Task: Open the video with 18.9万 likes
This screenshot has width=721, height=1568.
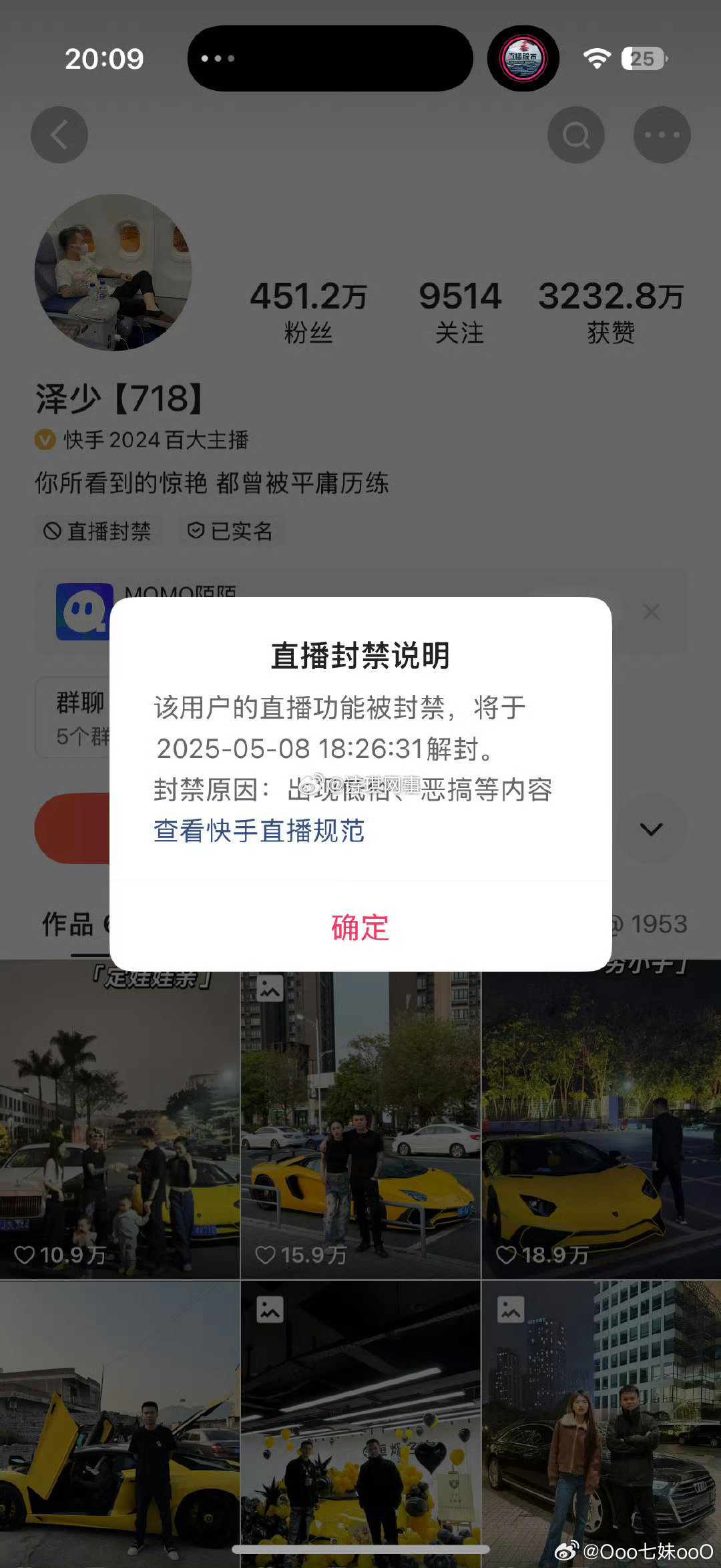Action: [601, 1119]
